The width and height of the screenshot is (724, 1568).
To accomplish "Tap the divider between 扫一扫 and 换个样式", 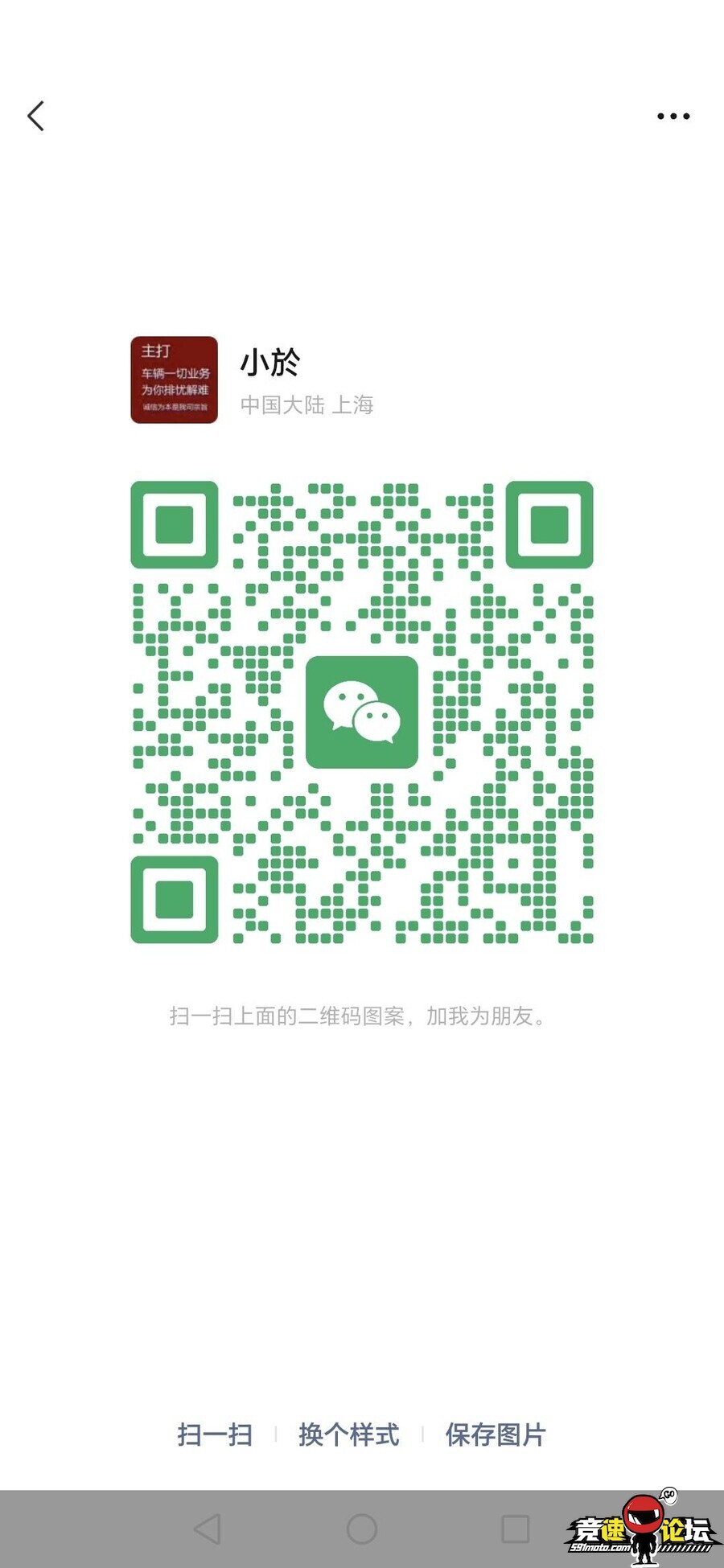I will 276,1436.
